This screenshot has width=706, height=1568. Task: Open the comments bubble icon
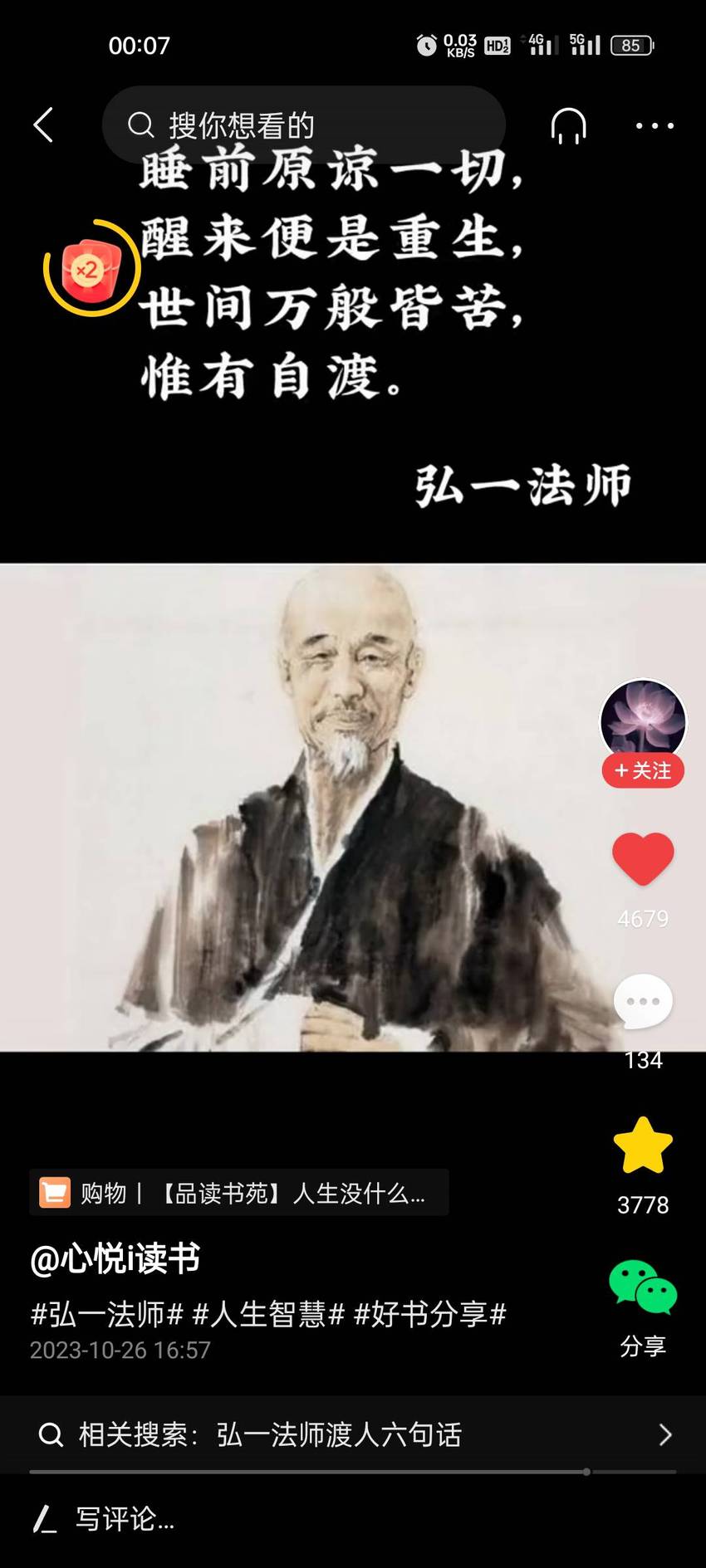click(643, 1002)
